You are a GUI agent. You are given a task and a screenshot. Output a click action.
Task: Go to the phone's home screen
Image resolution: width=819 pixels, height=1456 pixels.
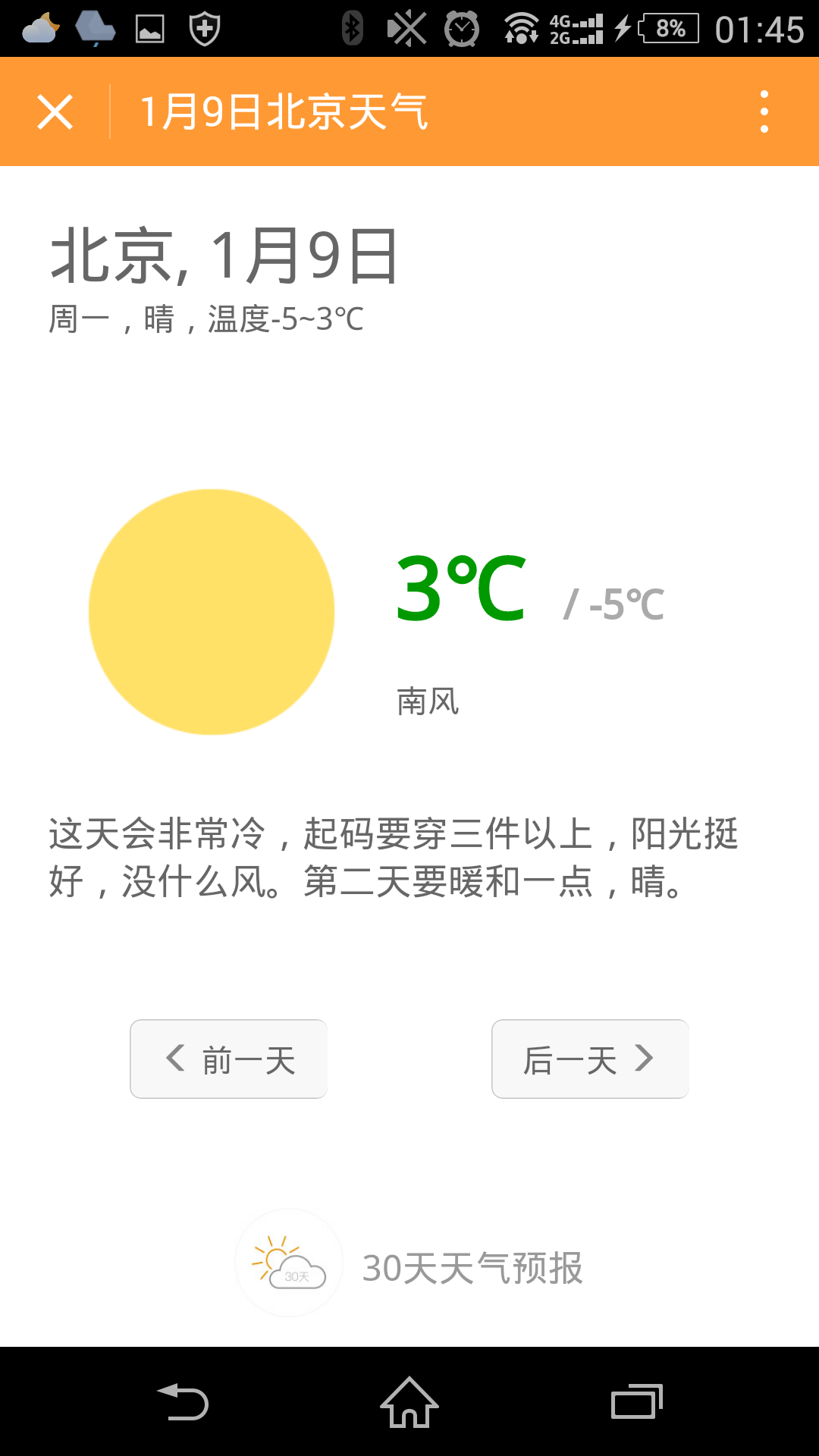tap(409, 1401)
